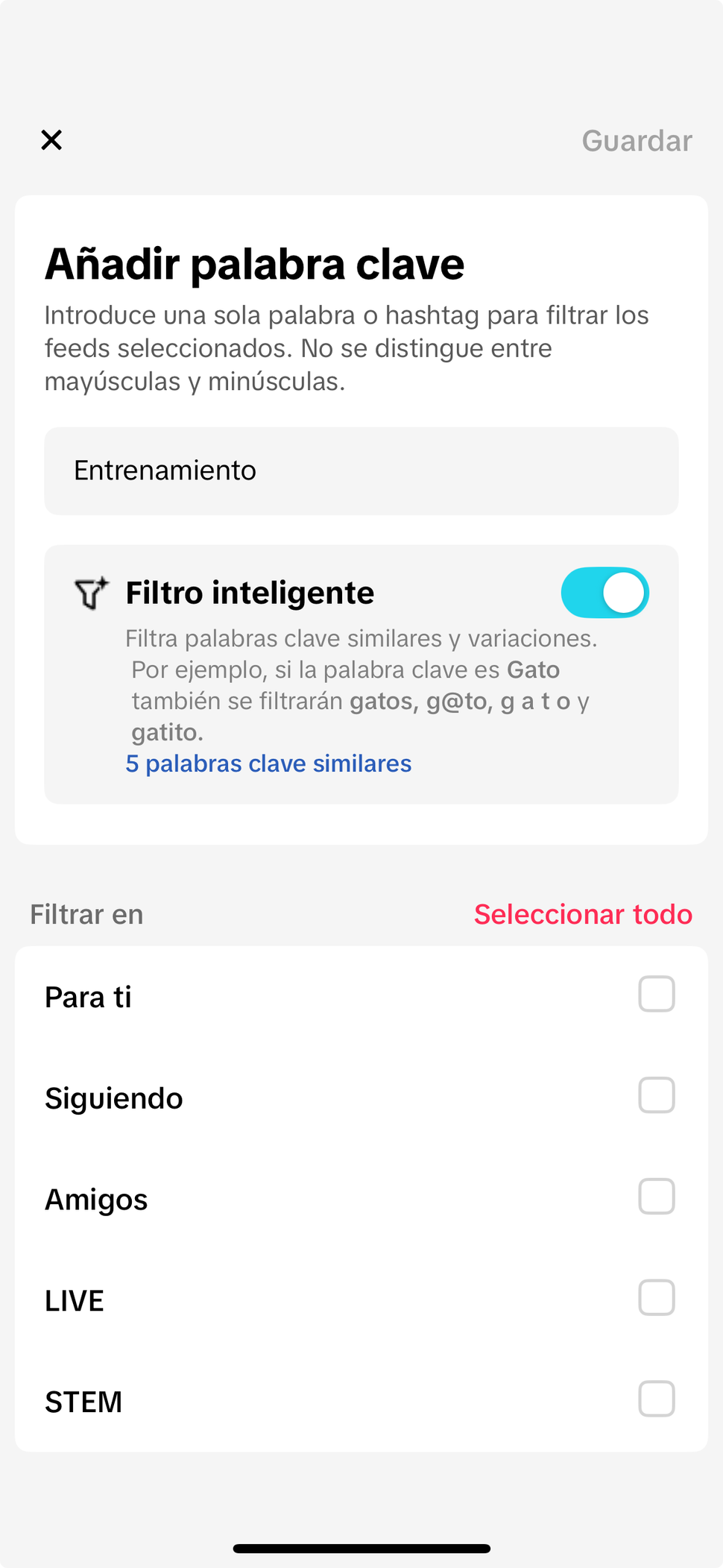Check the Para ti checkbox
The width and height of the screenshot is (723, 1568).
656,993
